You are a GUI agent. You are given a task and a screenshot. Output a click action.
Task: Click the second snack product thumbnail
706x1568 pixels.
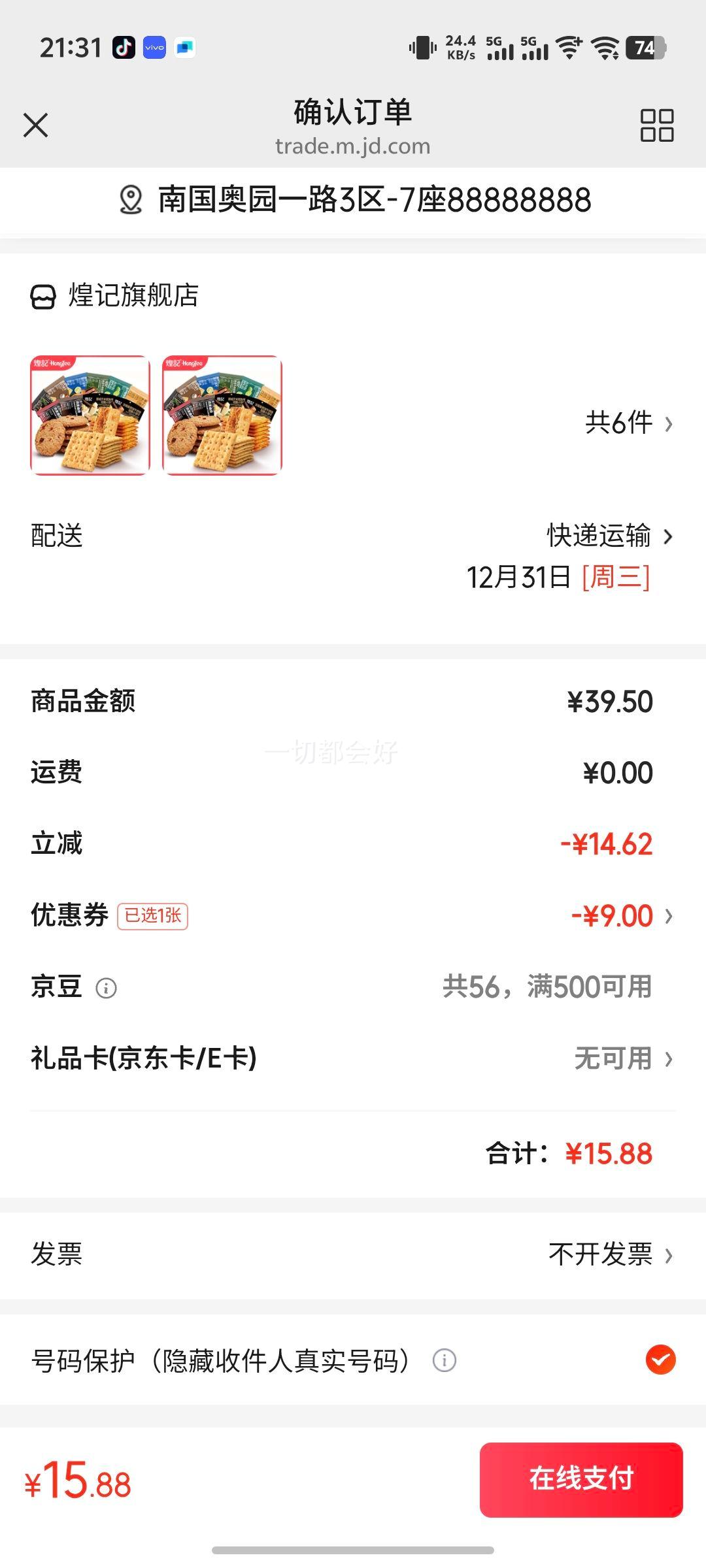221,413
